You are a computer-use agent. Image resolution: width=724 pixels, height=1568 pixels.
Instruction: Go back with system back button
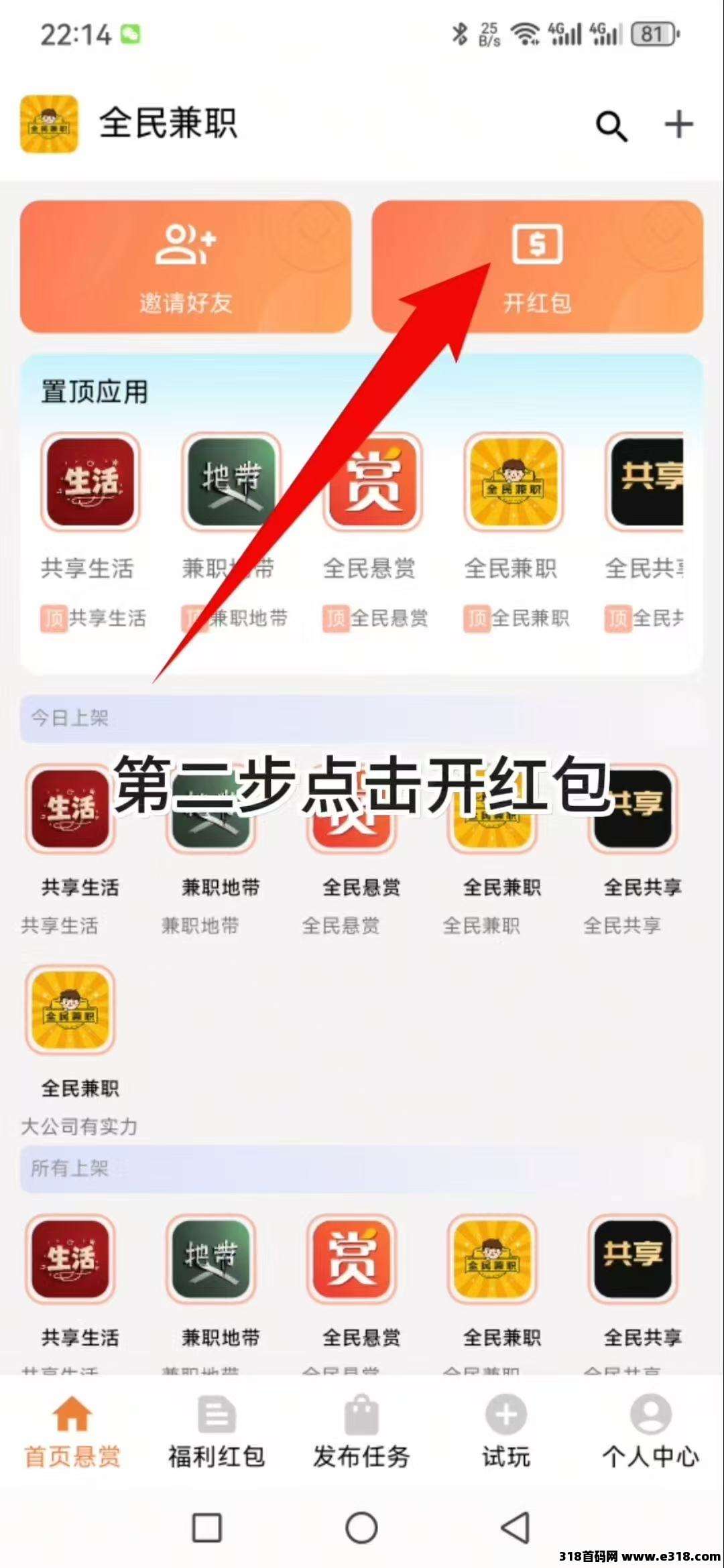pyautogui.click(x=516, y=1528)
